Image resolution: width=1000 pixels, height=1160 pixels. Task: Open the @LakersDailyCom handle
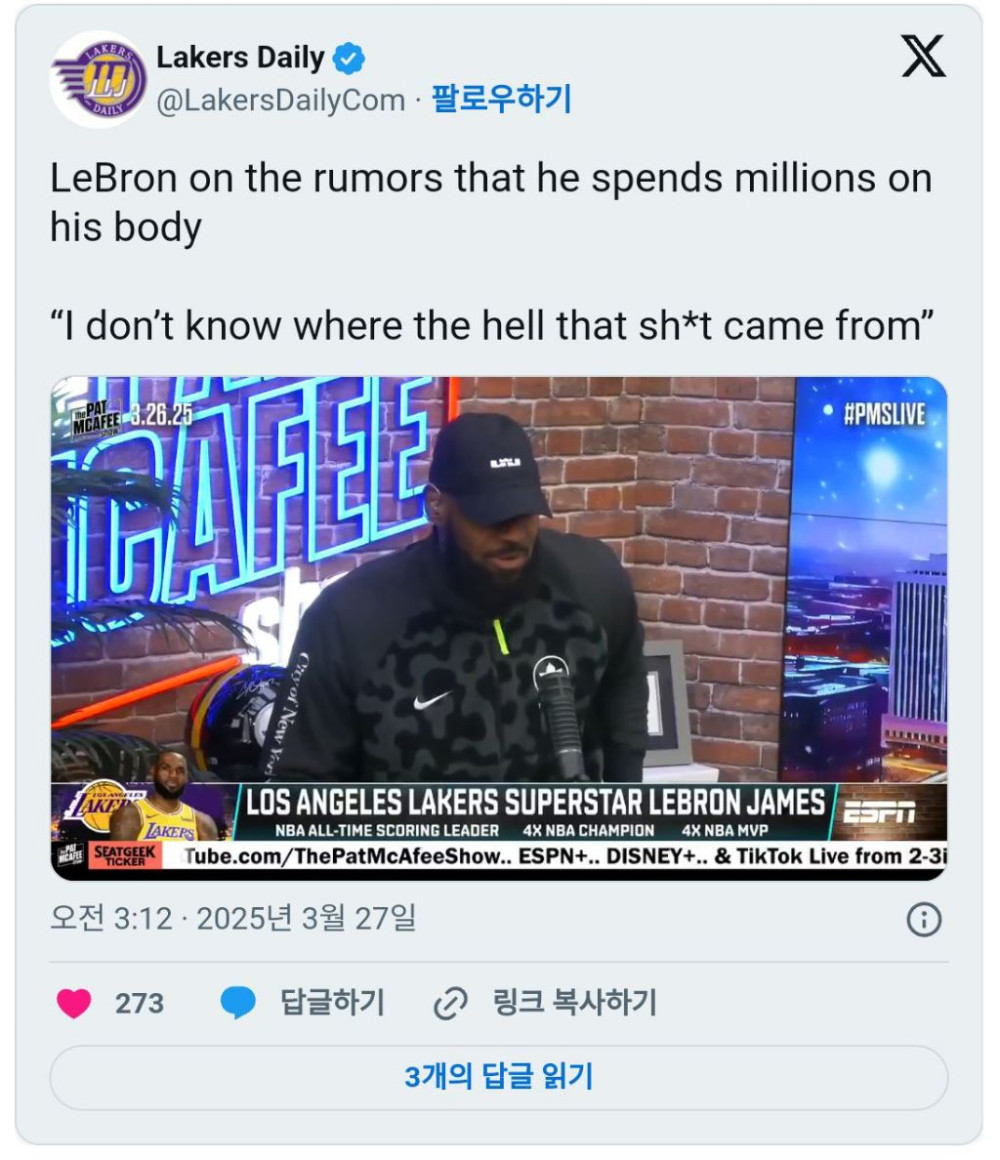[281, 100]
